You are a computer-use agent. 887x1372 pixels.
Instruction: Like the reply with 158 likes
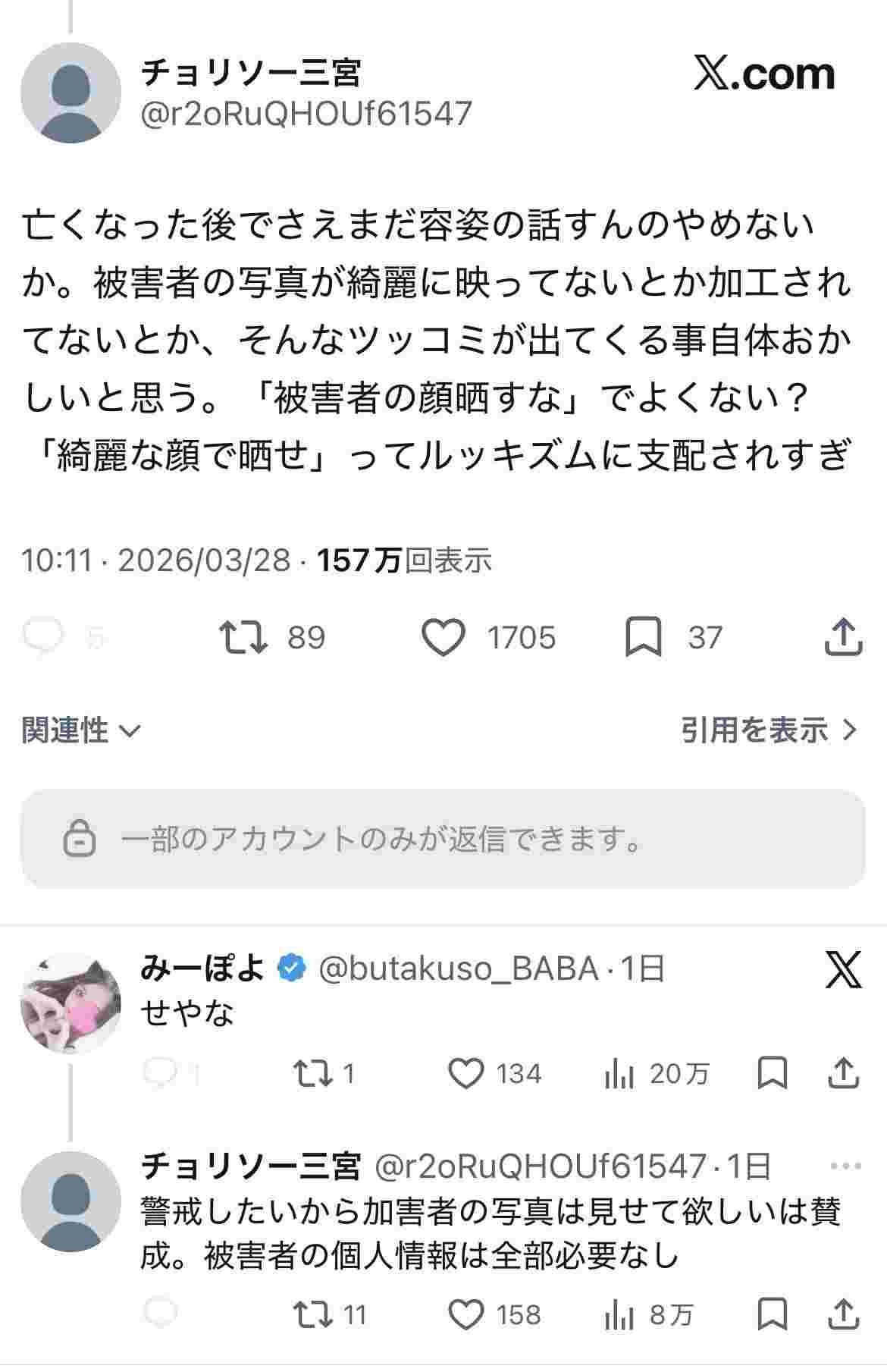(x=465, y=1314)
